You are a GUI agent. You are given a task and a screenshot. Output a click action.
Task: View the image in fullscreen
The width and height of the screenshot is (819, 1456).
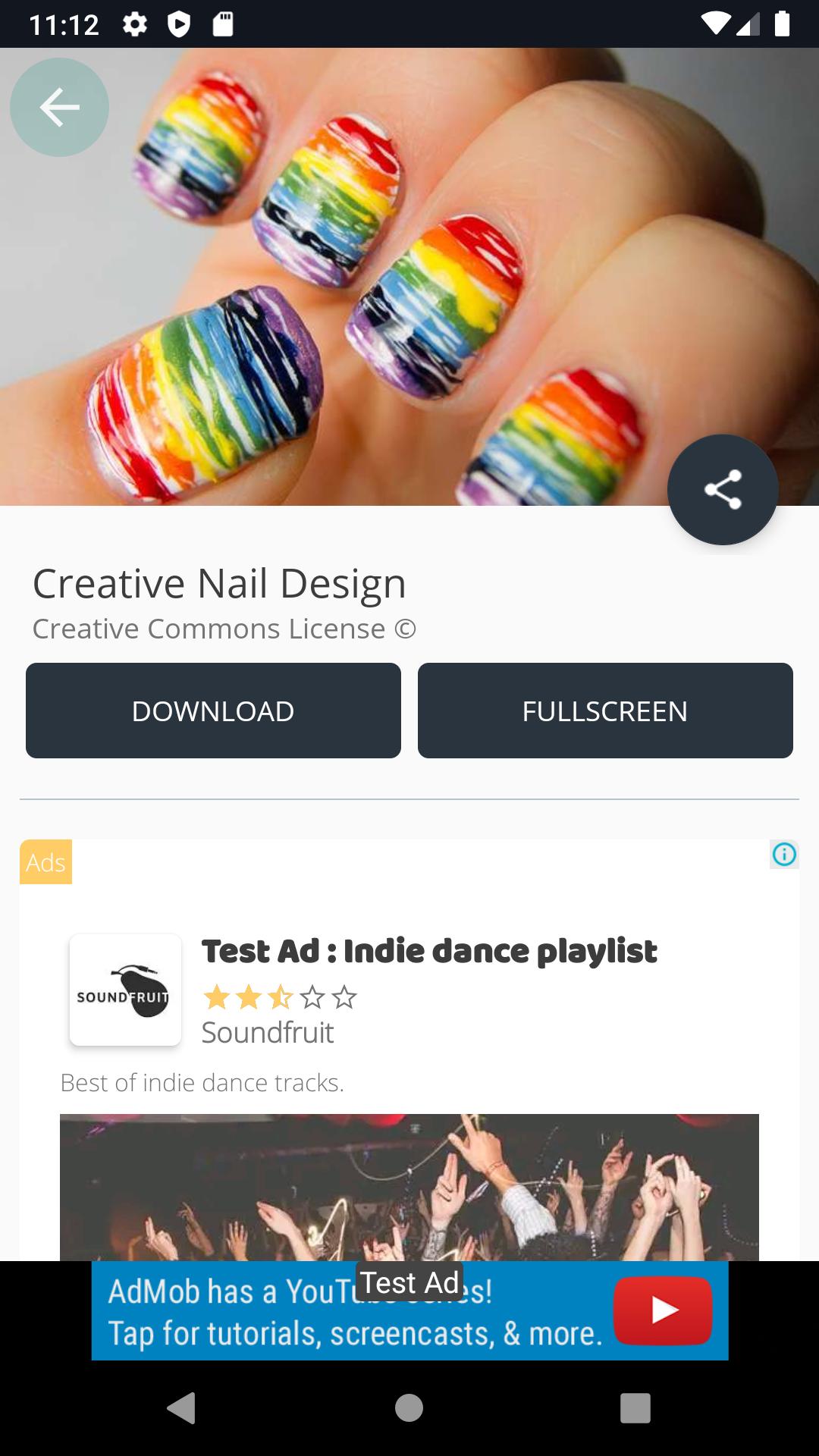tap(604, 711)
